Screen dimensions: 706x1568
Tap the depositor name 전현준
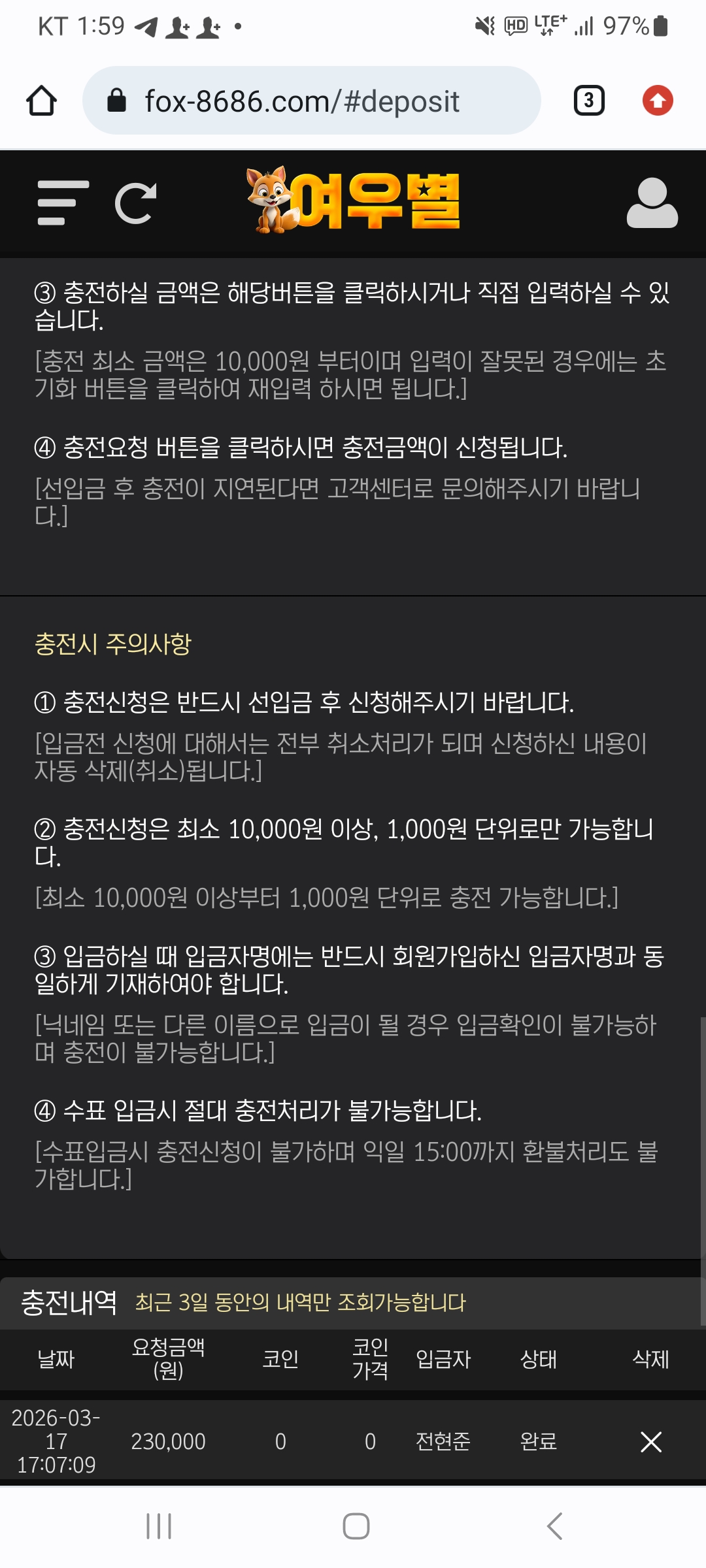click(x=443, y=1441)
